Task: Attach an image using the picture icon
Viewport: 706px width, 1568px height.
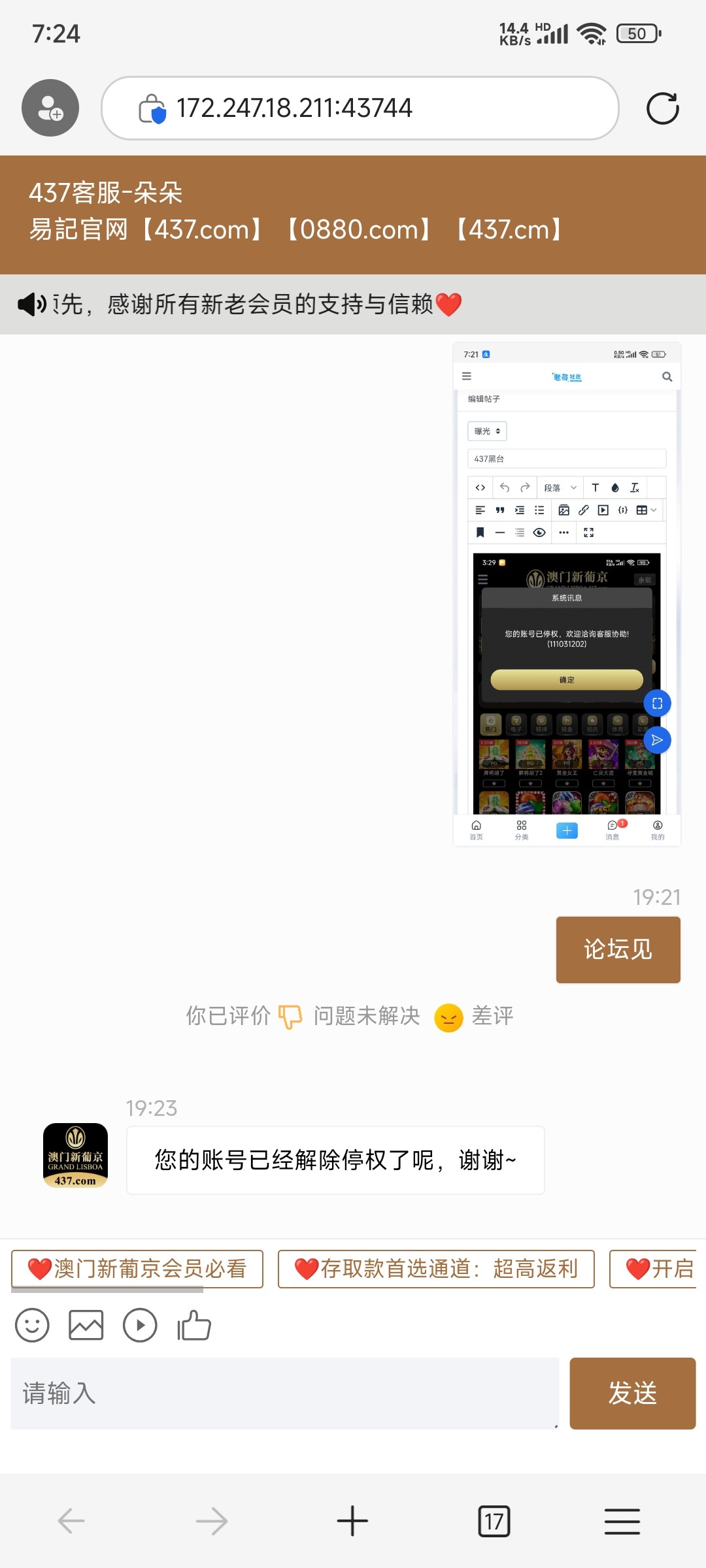Action: pos(86,1325)
